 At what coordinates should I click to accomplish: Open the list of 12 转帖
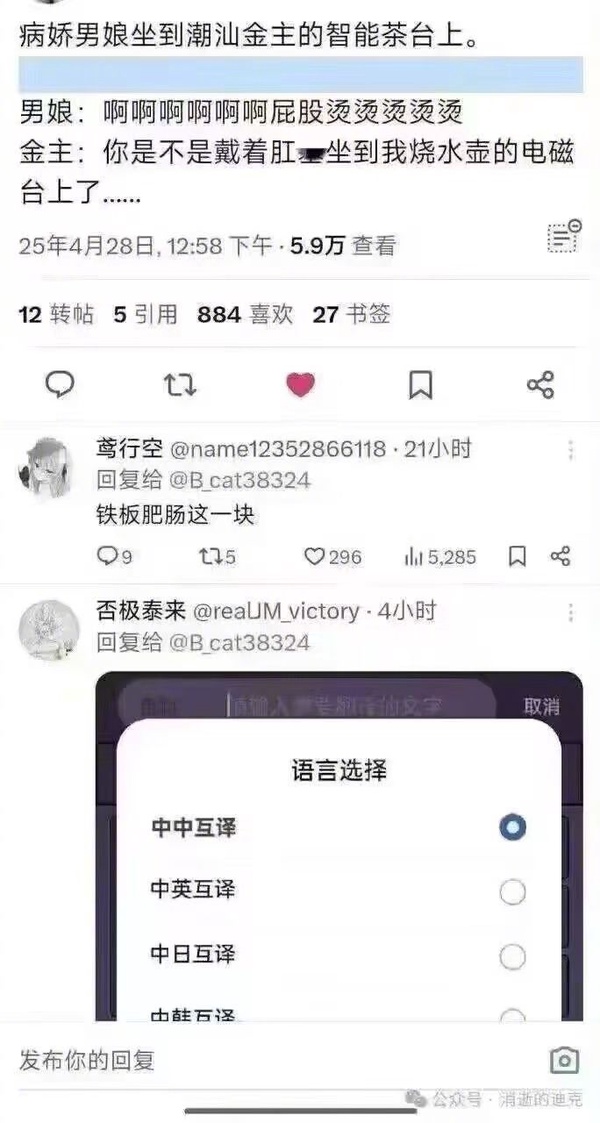click(56, 315)
